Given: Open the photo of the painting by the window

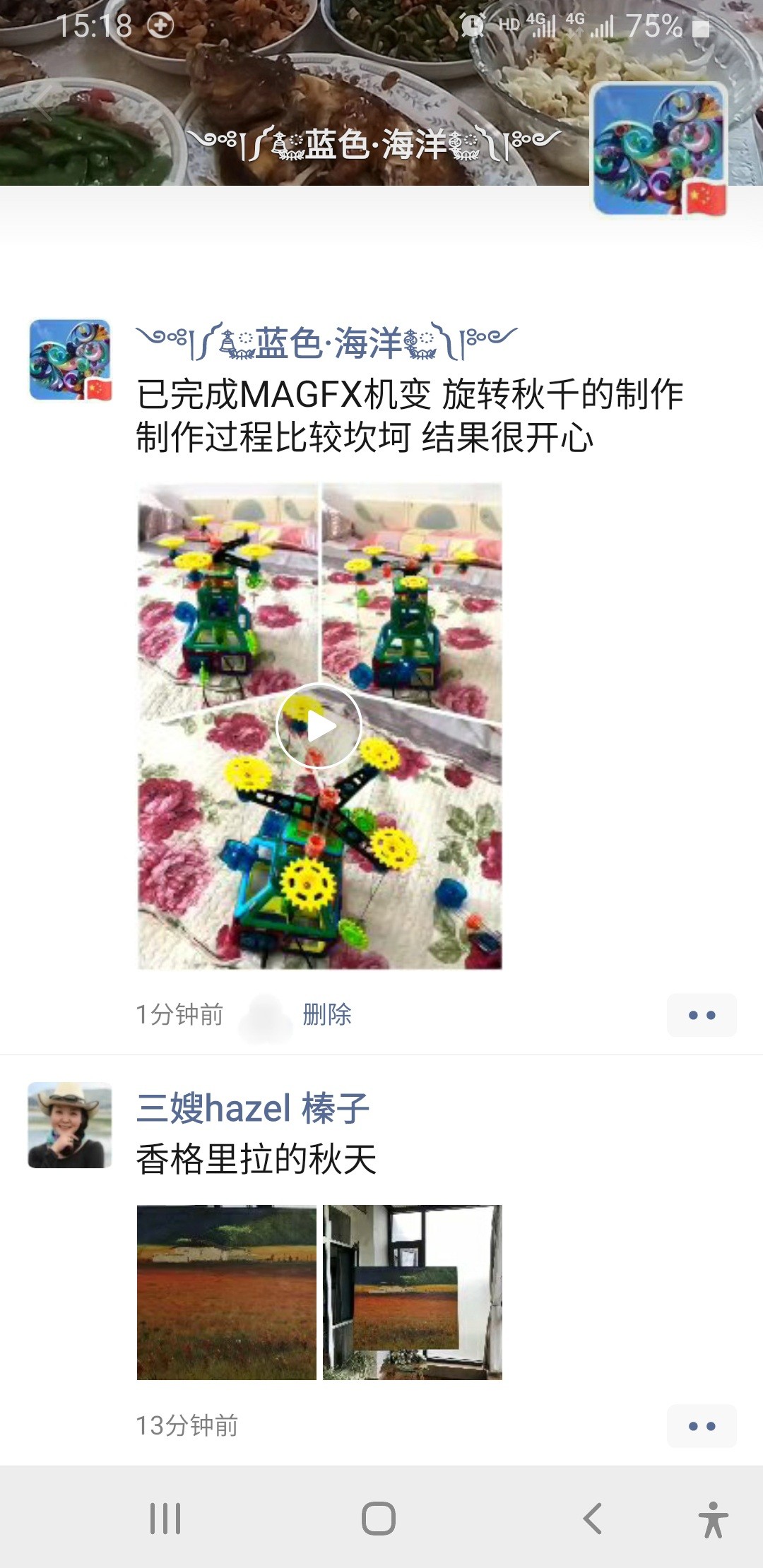Looking at the screenshot, I should (x=413, y=1292).
